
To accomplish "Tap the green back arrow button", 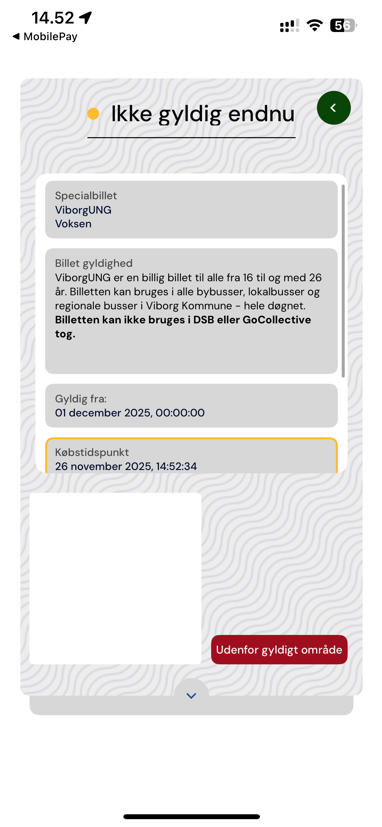I will (333, 108).
